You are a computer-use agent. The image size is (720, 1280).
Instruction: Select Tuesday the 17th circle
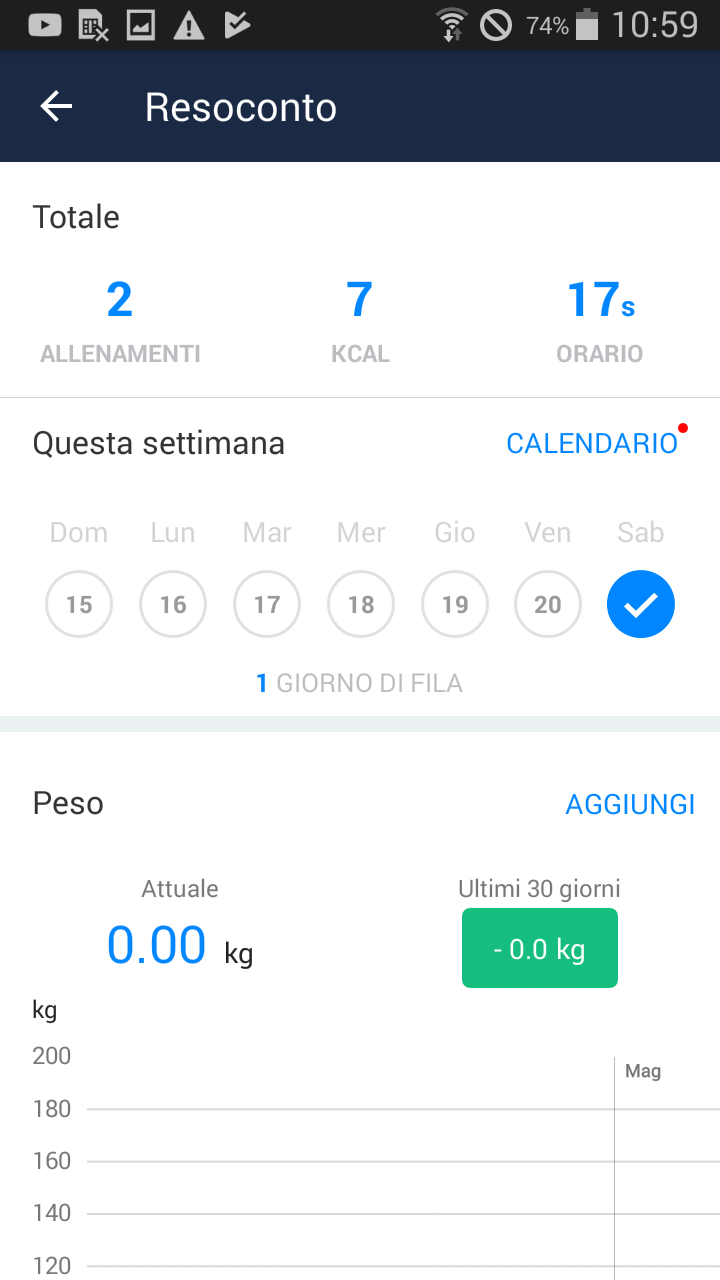[267, 604]
